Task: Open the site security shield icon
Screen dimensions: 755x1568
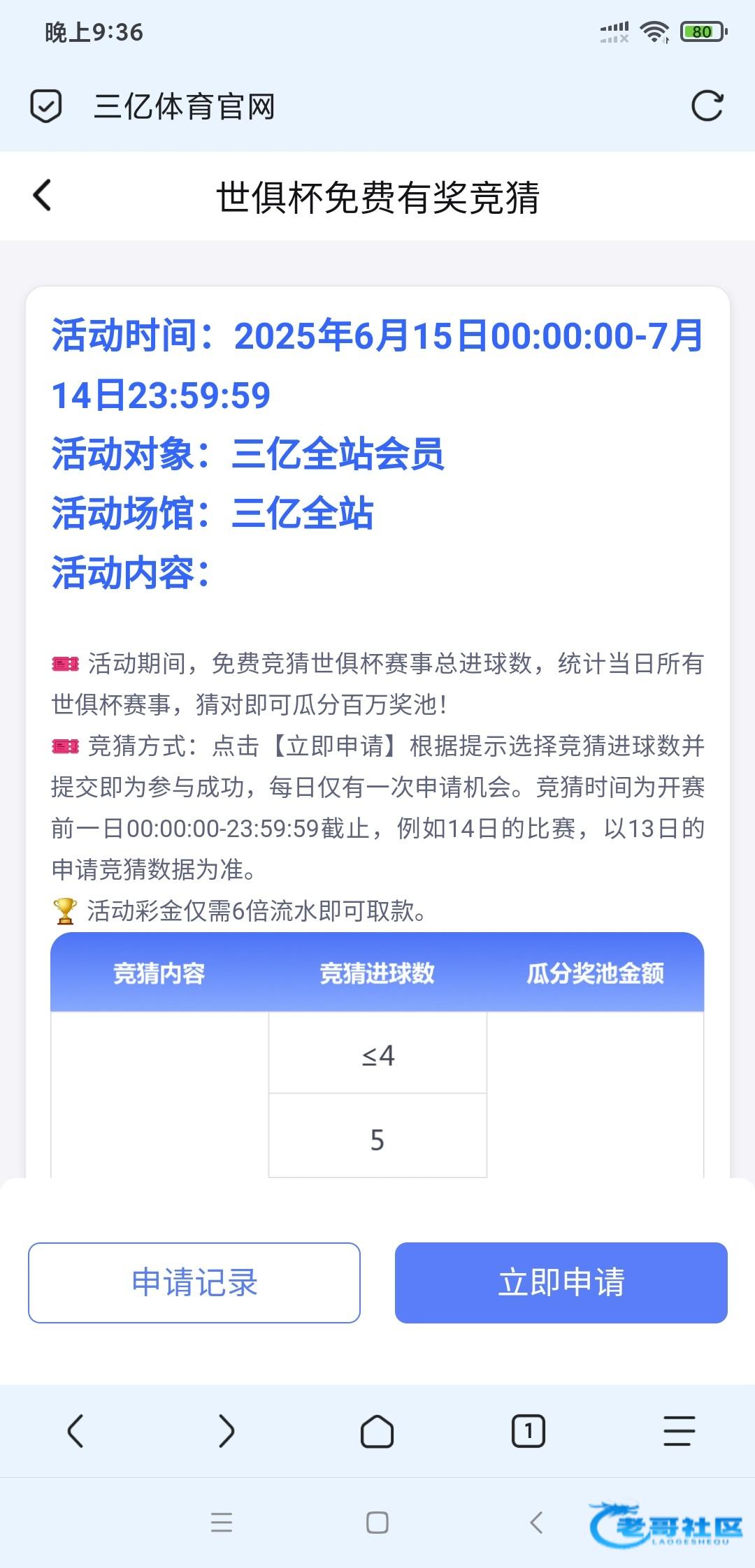Action: [46, 107]
